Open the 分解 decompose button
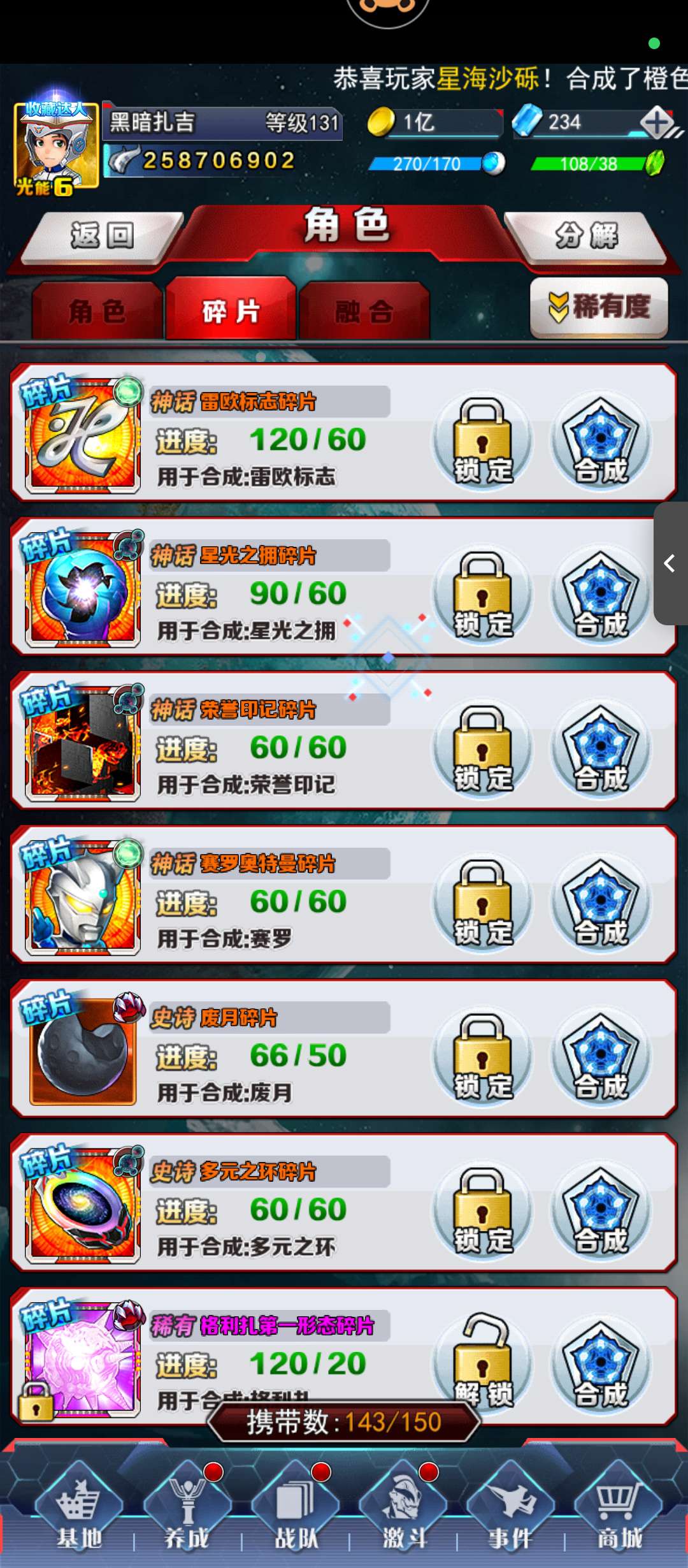The width and height of the screenshot is (688, 1568). [586, 236]
